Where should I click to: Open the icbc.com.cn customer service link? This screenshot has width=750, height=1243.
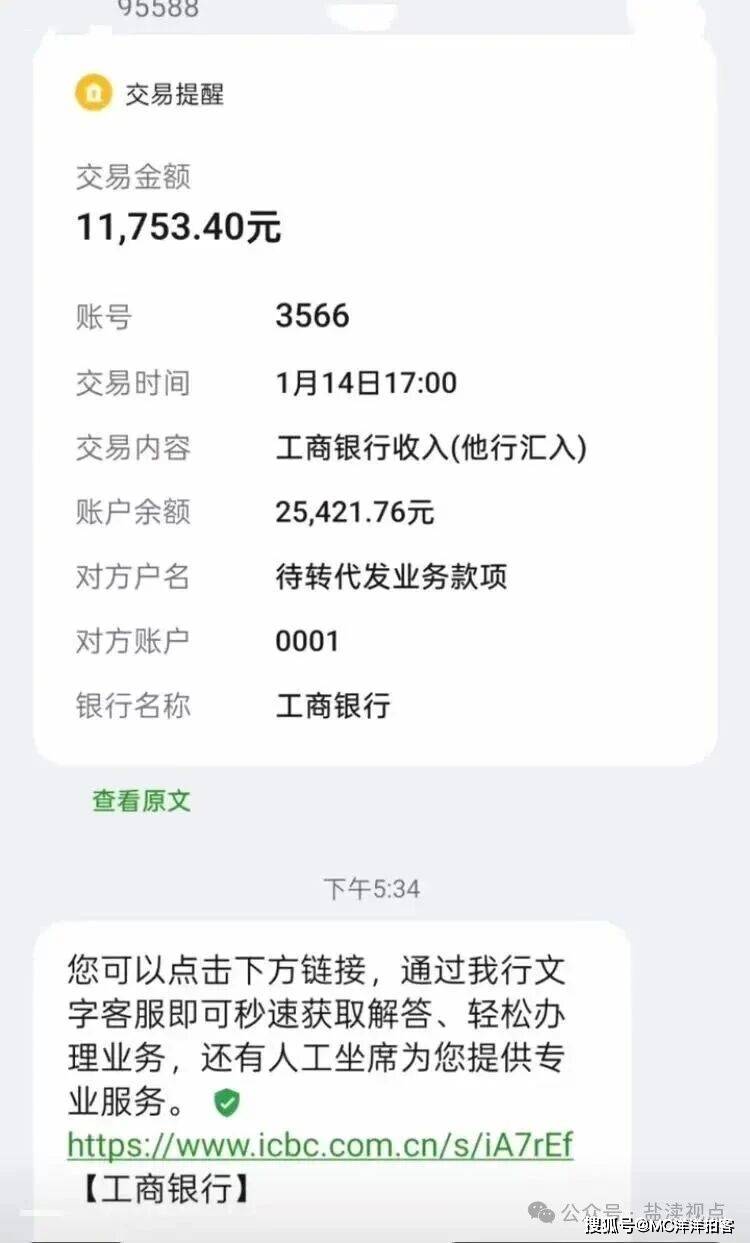(320, 1145)
